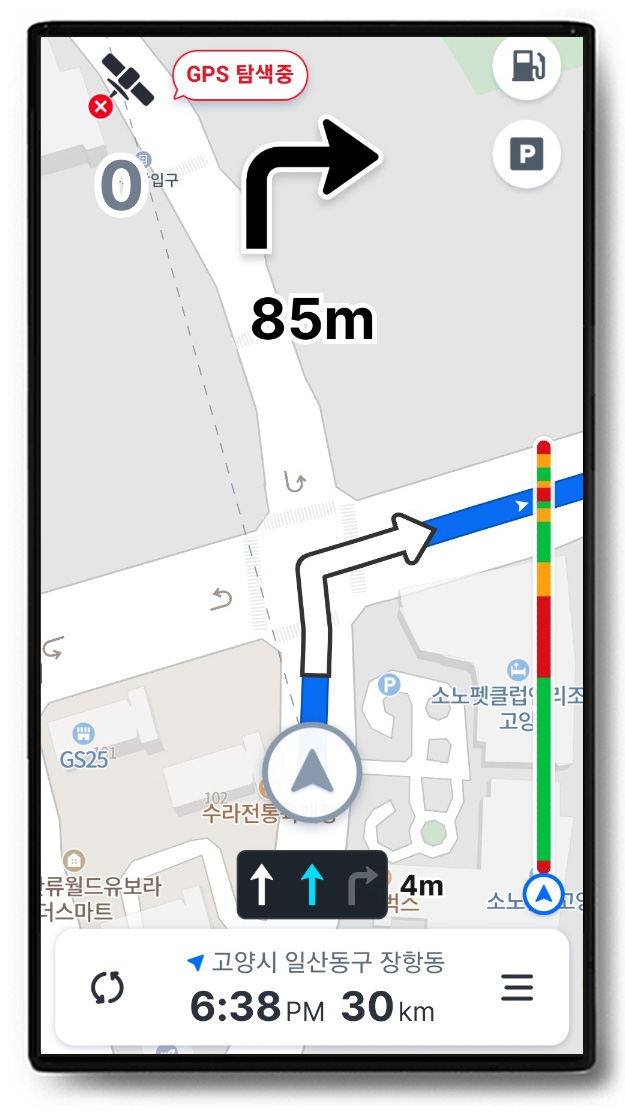Show nearby parking lots
The width and height of the screenshot is (625, 1117).
[x=527, y=155]
